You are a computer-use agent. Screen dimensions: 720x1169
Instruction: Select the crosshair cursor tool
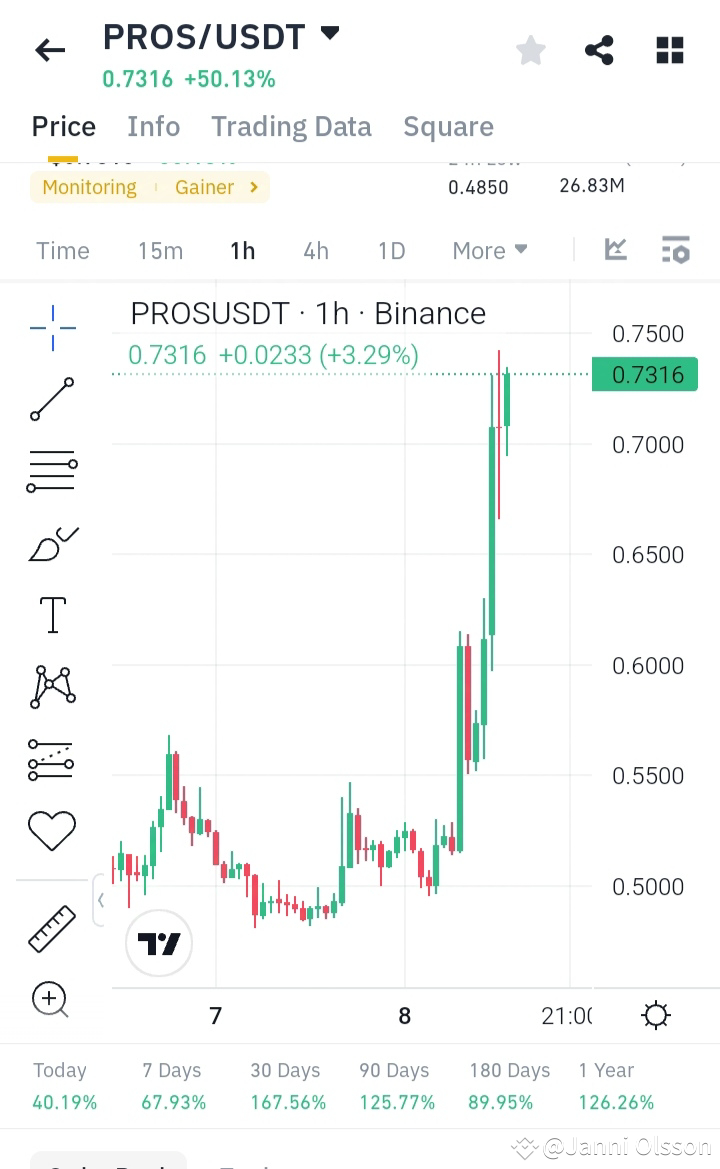[x=52, y=327]
